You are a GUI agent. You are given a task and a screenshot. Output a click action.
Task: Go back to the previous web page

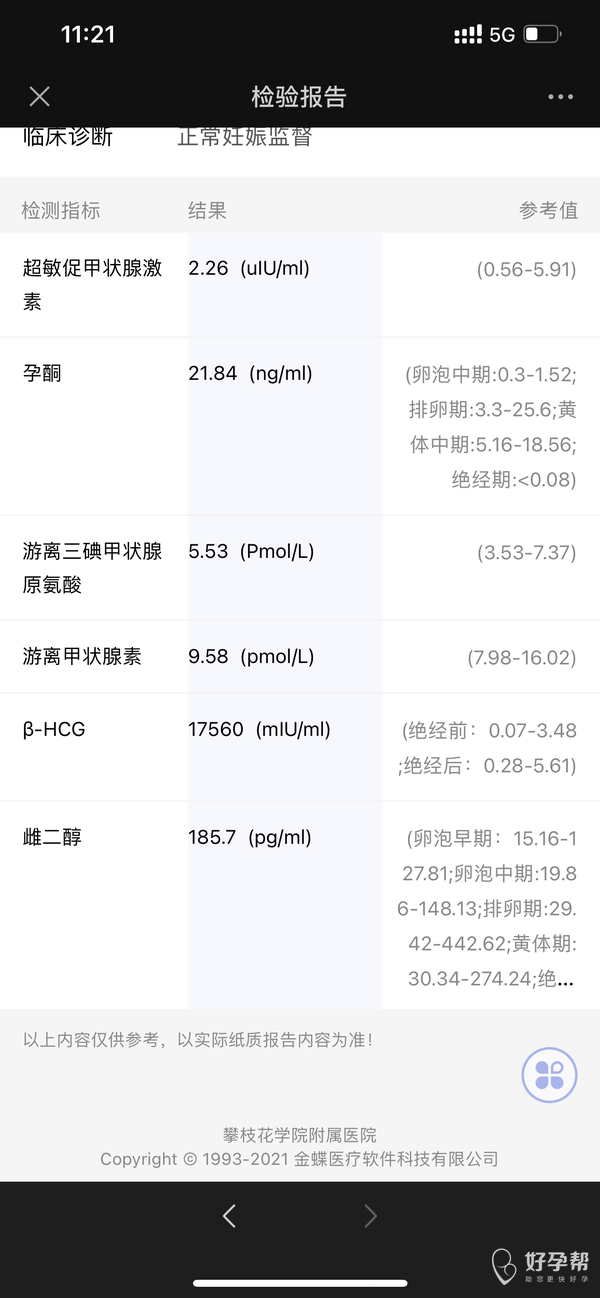coord(229,1215)
